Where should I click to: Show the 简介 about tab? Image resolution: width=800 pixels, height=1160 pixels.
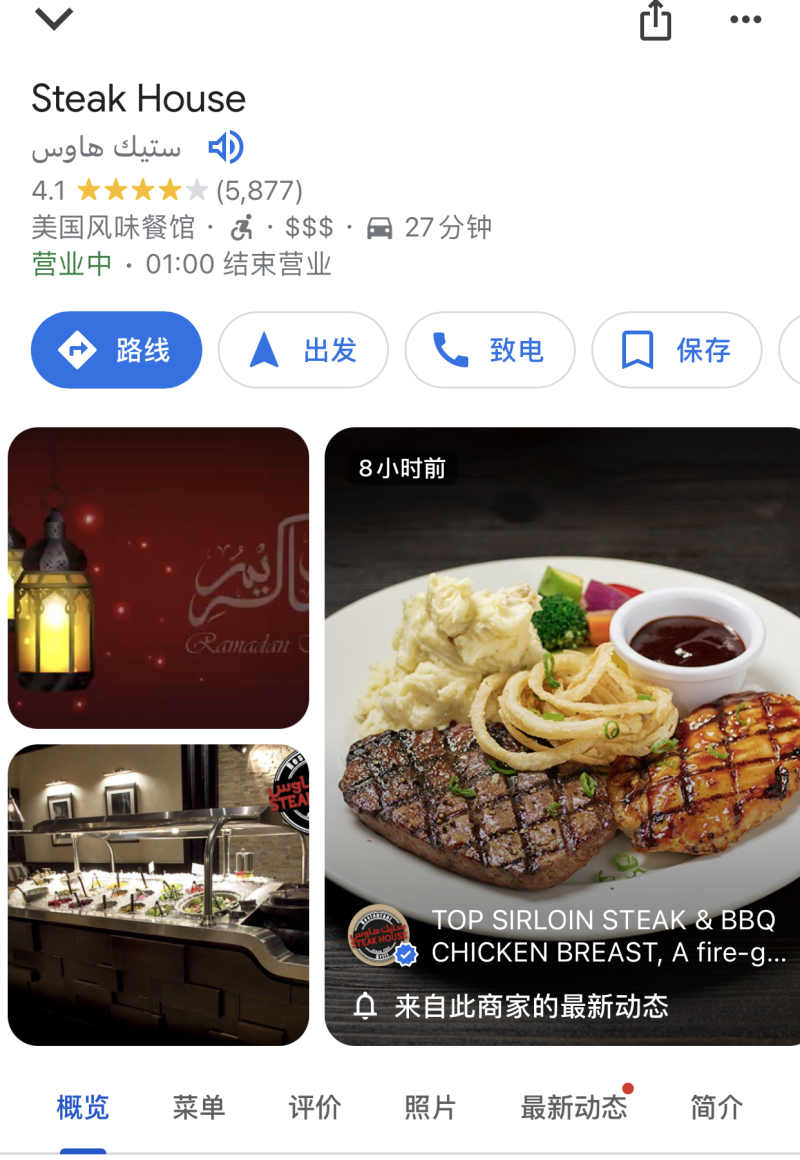[717, 1107]
